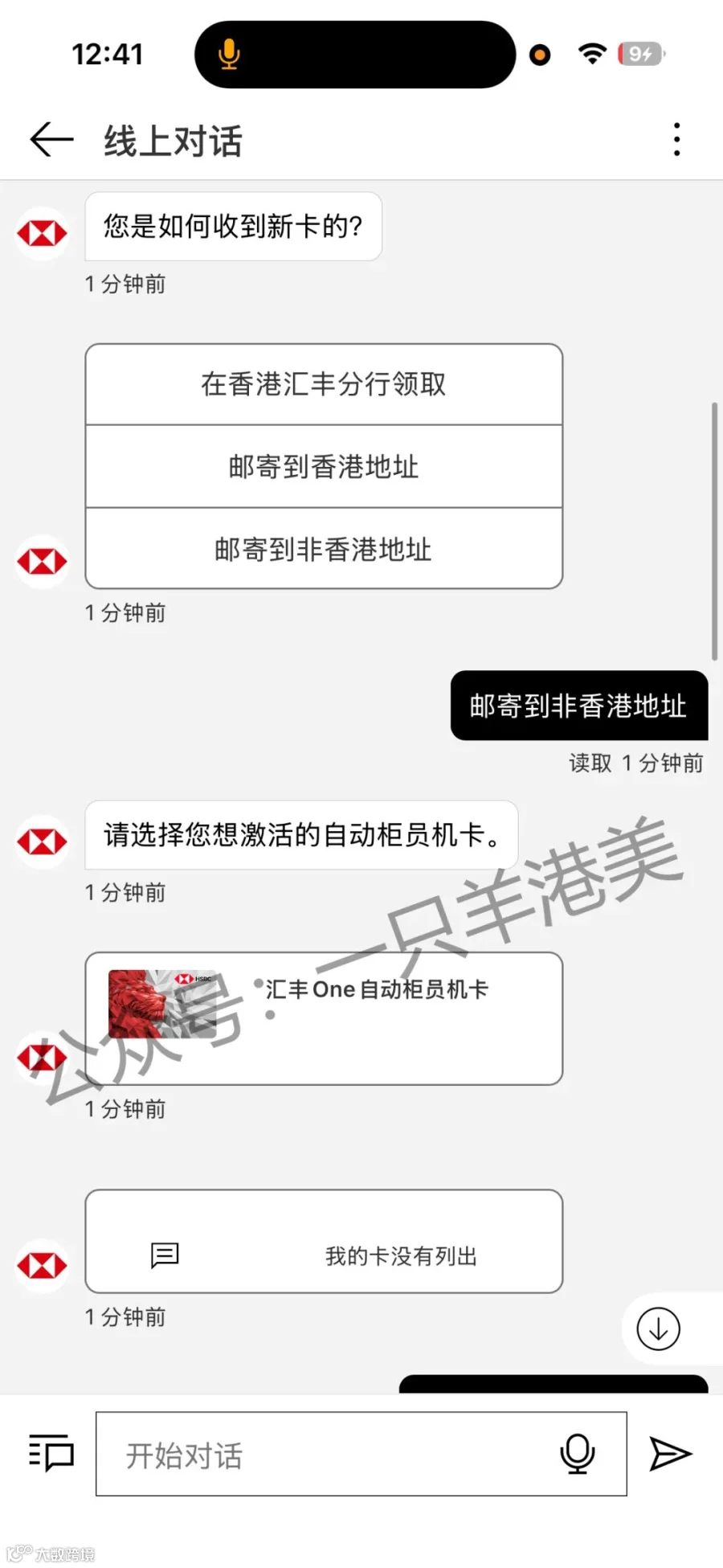Jump to latest message with down arrow
Screen dimensions: 723x1568
click(x=659, y=1329)
